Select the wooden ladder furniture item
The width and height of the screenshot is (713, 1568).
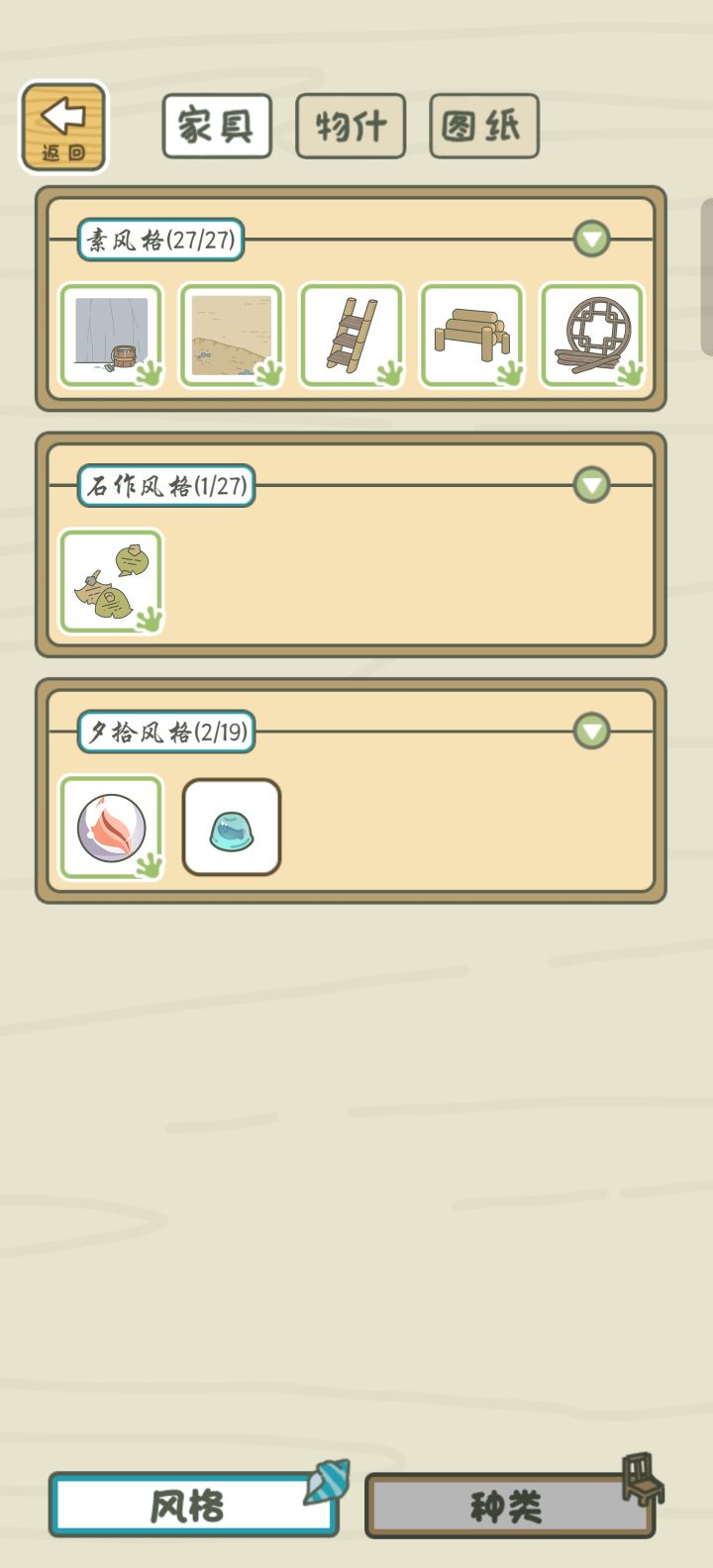click(x=353, y=335)
